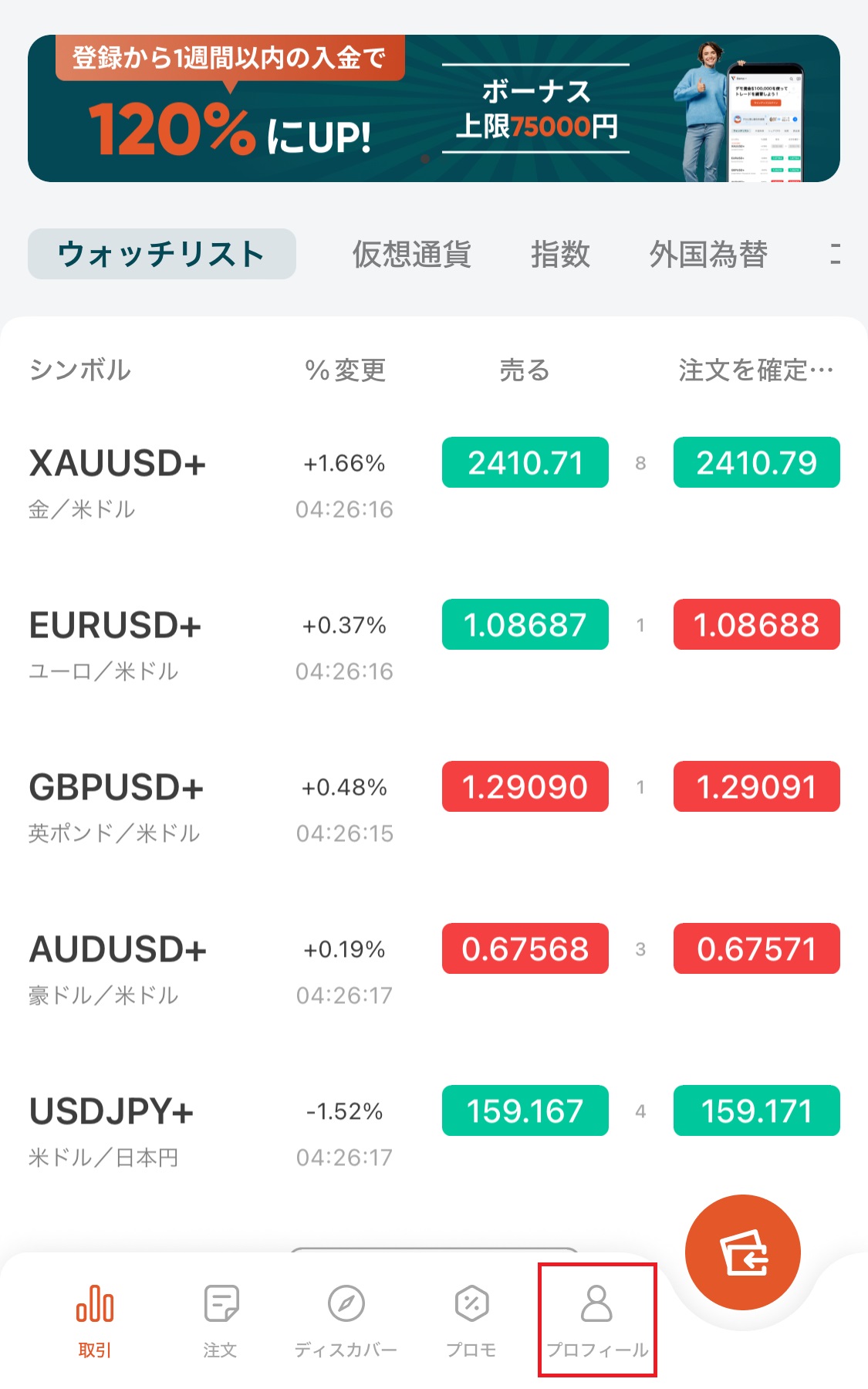
Task: Buy GBPUSD+ at 1.29091
Action: click(x=756, y=787)
